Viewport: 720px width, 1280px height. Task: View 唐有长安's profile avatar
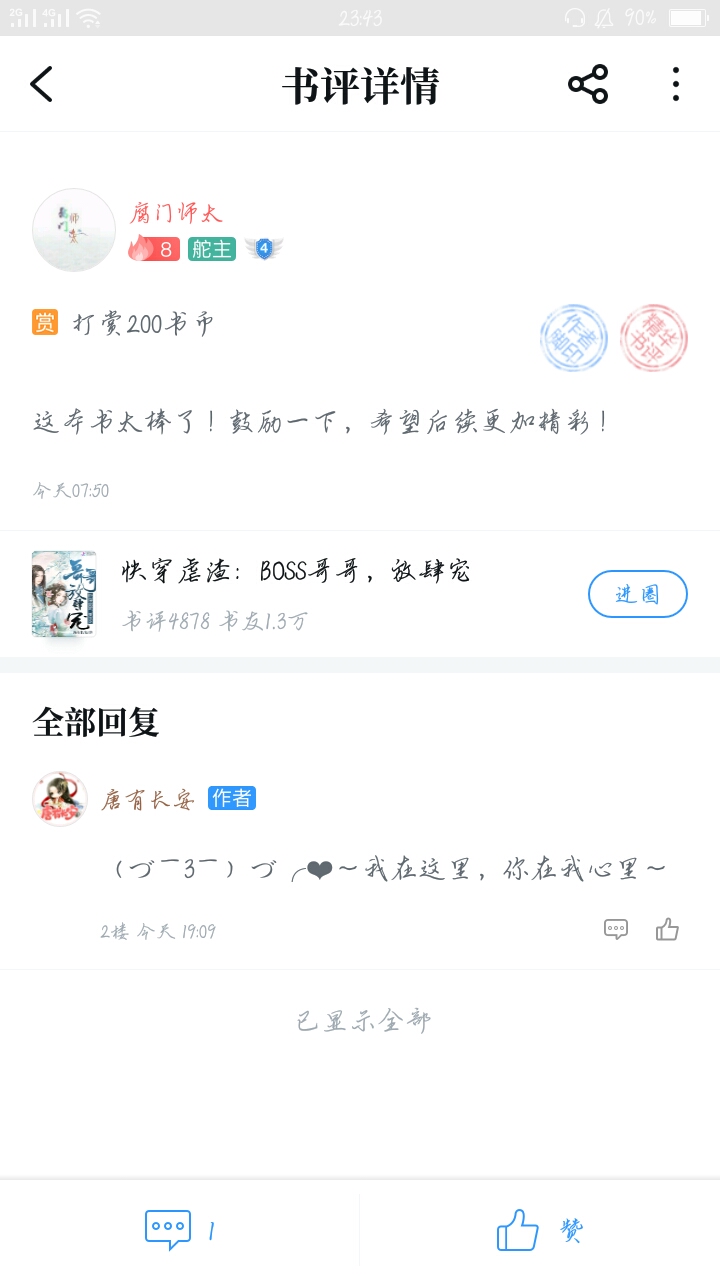(x=60, y=799)
